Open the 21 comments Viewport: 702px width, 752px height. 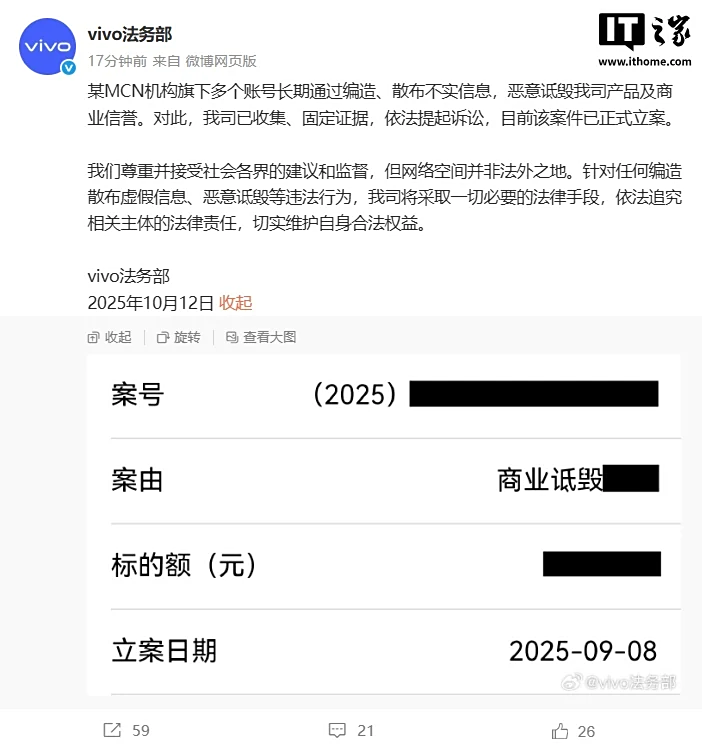pos(351,731)
